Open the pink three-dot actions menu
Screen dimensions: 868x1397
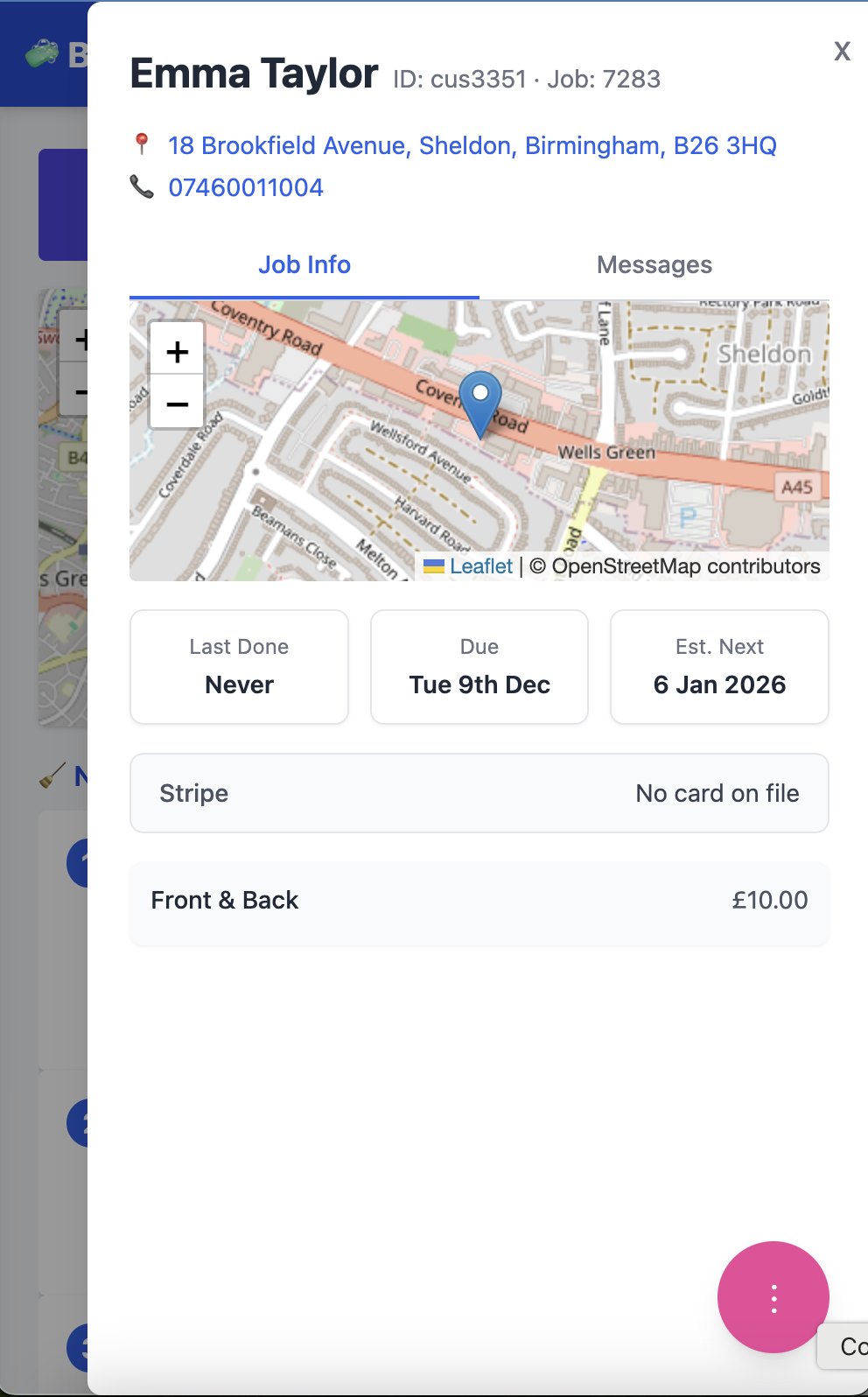coord(773,1297)
